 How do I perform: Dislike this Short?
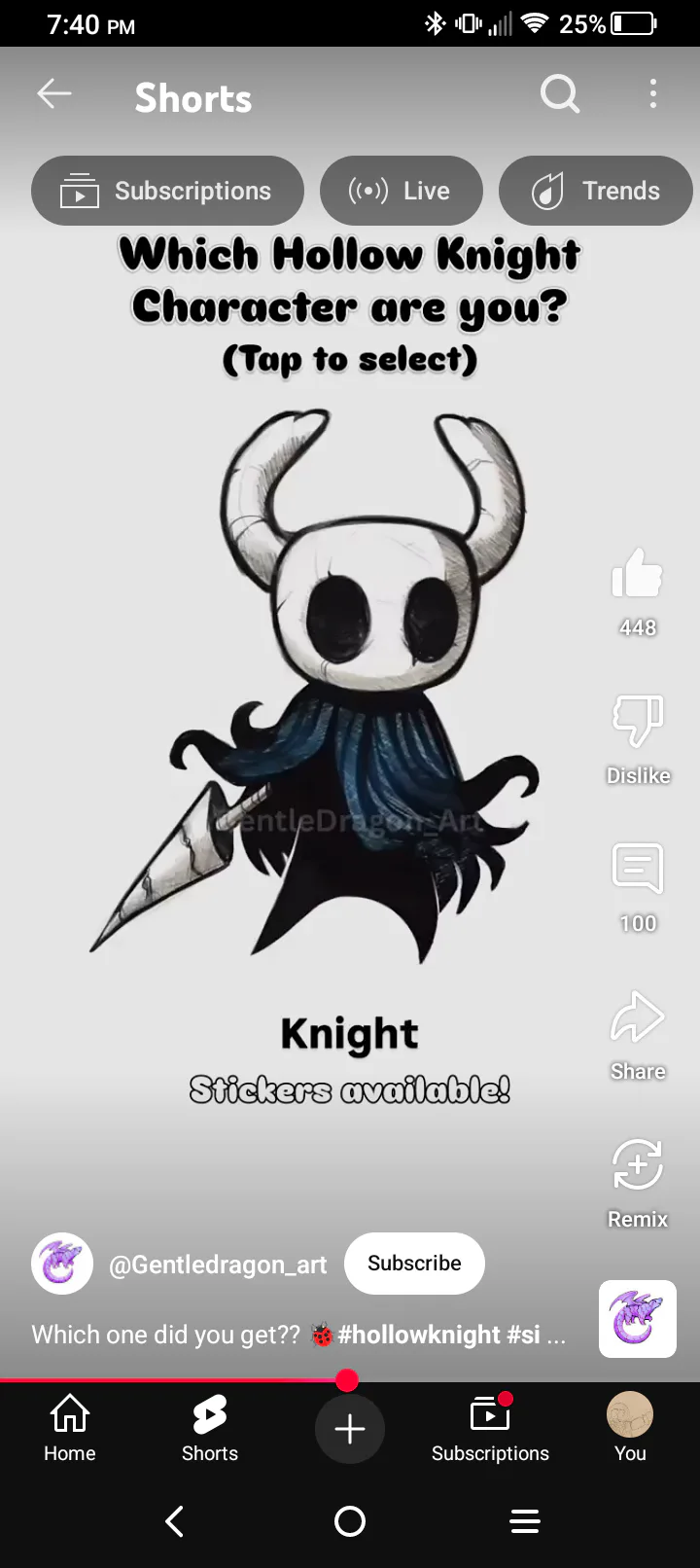[638, 721]
